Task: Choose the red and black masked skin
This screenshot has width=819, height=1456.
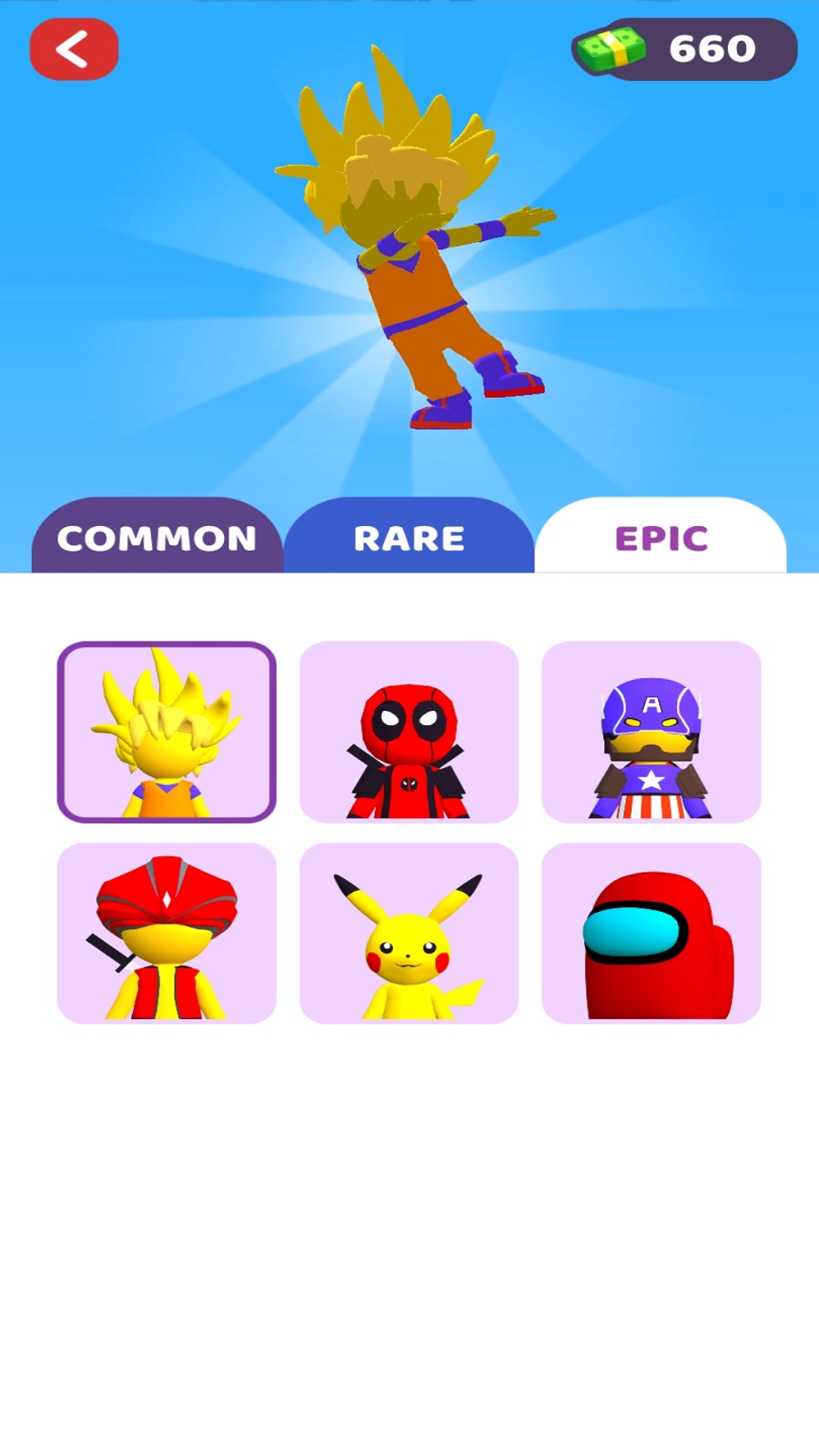Action: (x=409, y=733)
